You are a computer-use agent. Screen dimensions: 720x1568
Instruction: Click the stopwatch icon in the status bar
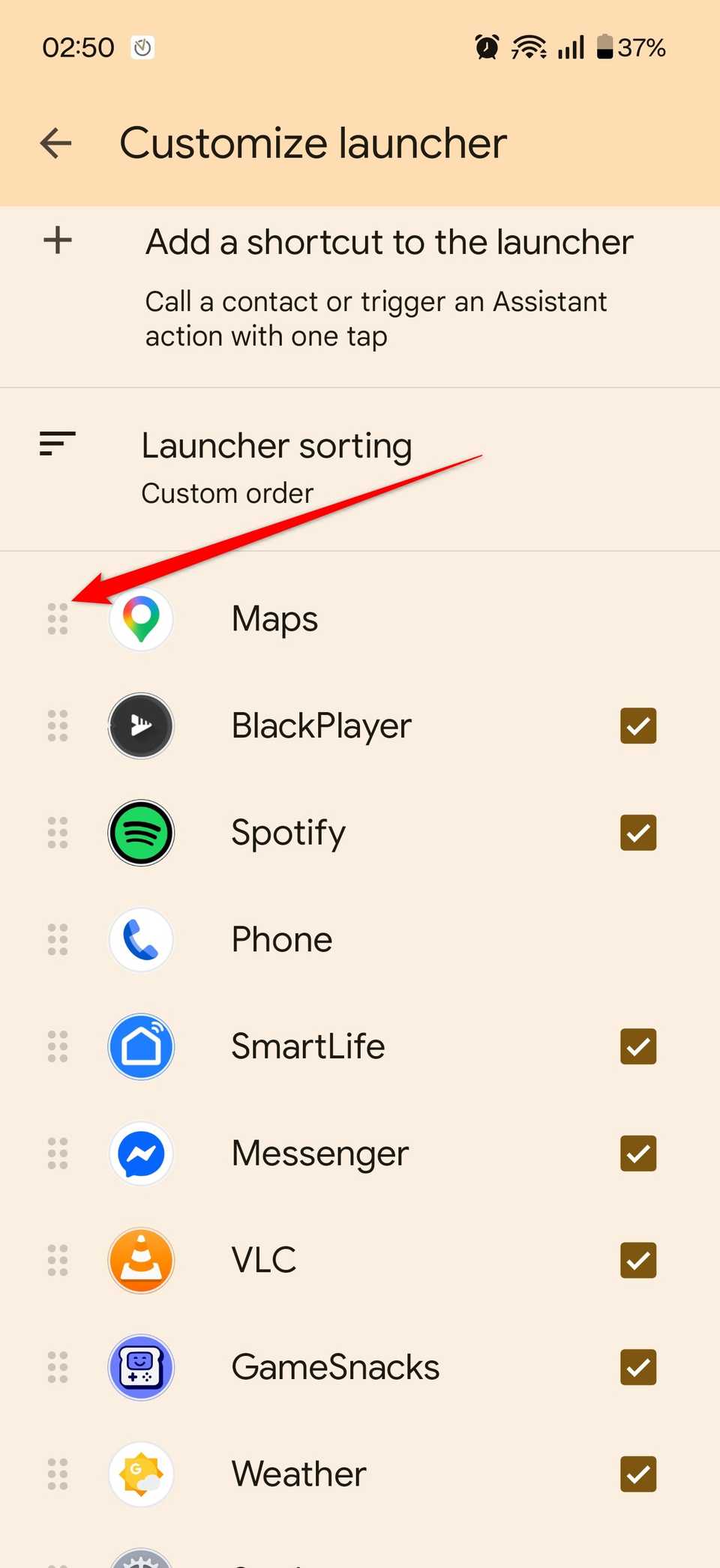(x=142, y=46)
